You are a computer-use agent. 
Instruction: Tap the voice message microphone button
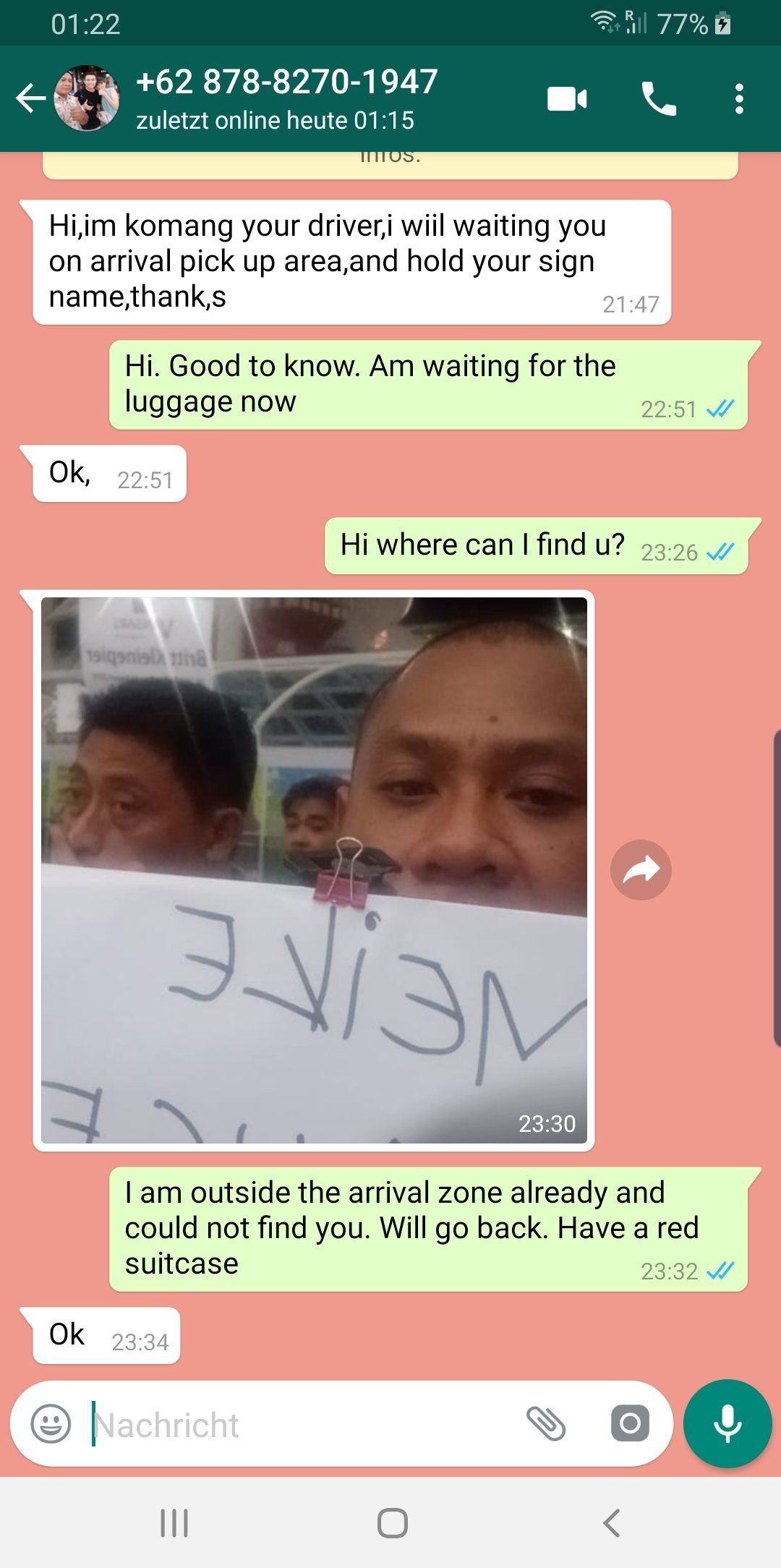tap(727, 1424)
